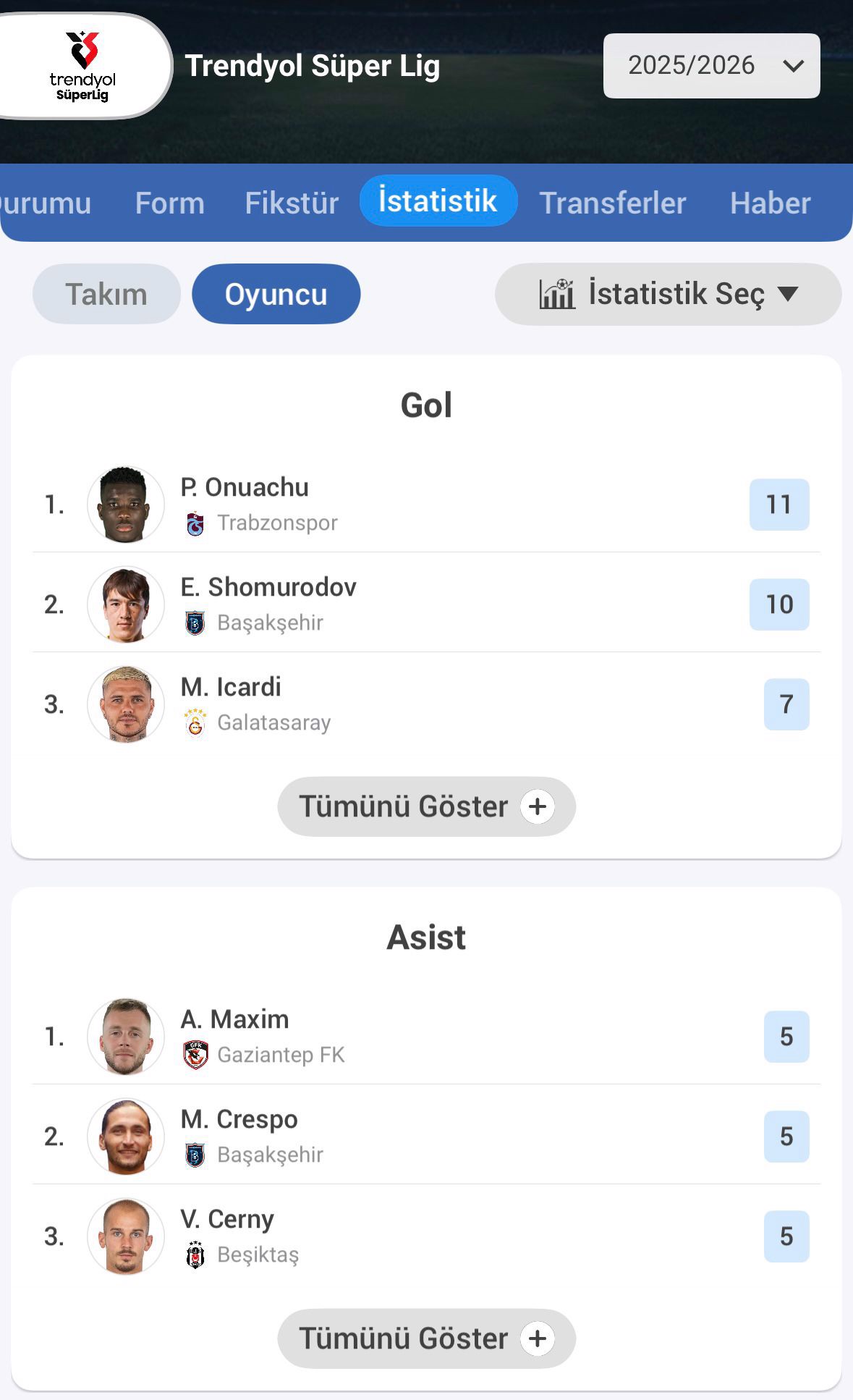Switch to Takım statistics
Screen dimensions: 853x1400
pos(106,295)
